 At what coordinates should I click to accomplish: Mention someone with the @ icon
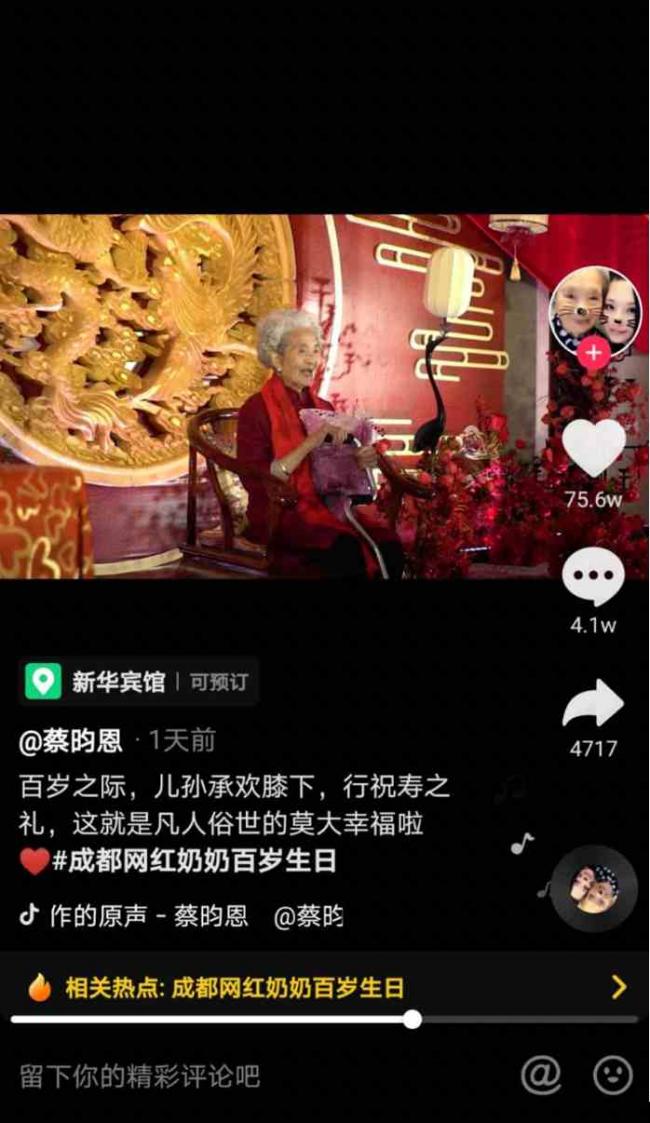[541, 1075]
